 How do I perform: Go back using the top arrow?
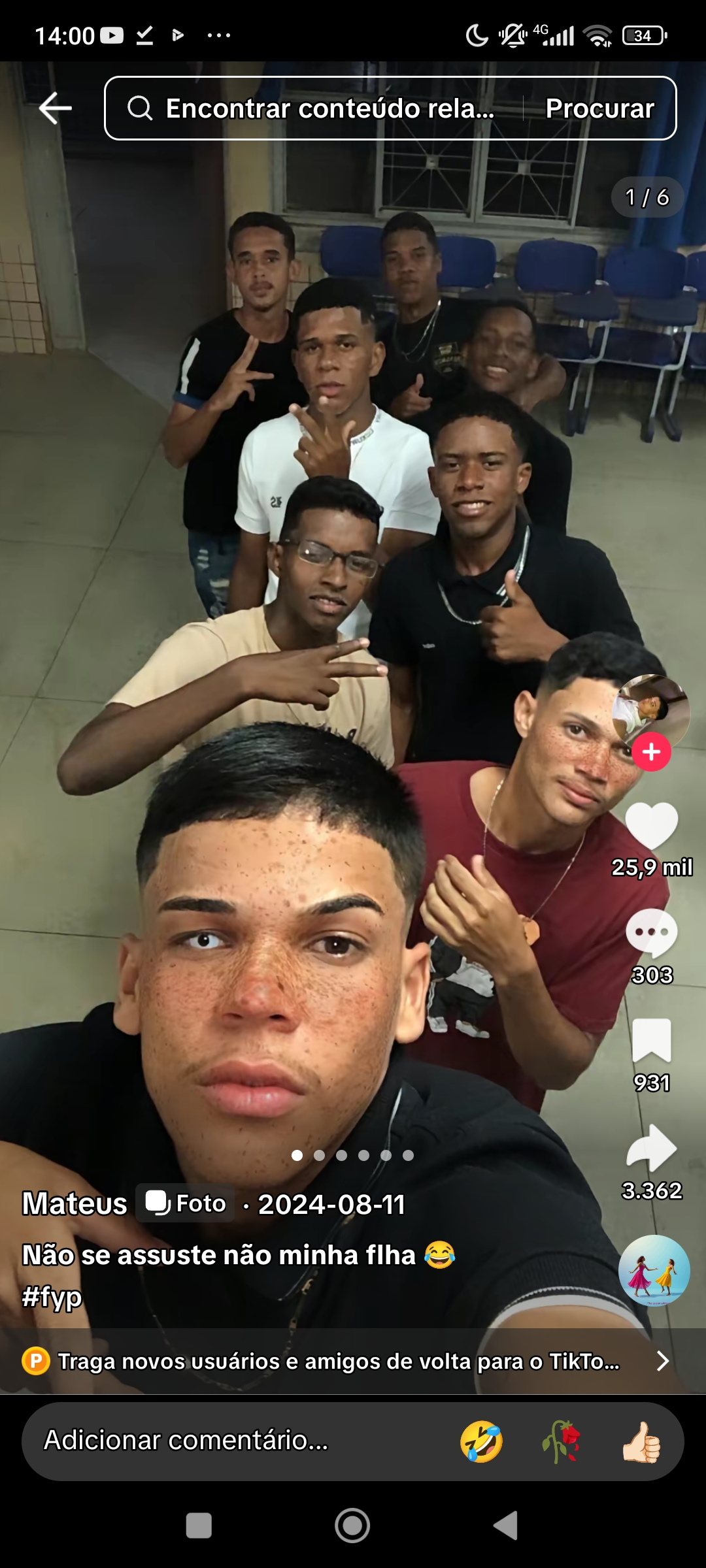coord(56,108)
